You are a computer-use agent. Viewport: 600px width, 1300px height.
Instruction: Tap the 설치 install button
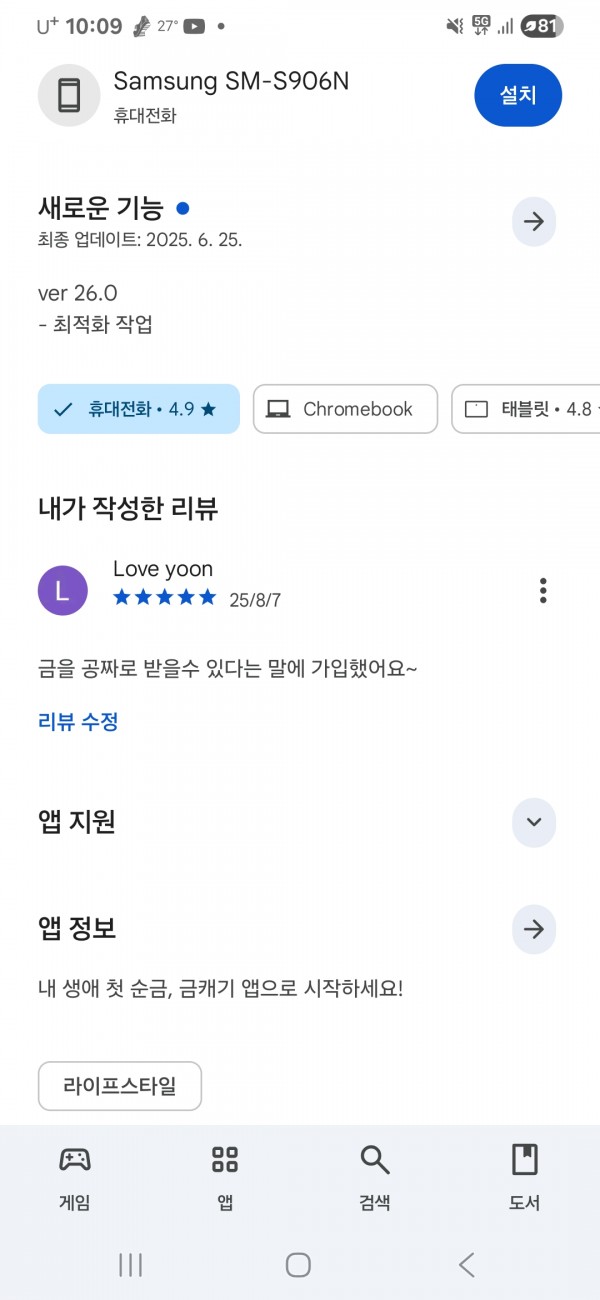[518, 95]
